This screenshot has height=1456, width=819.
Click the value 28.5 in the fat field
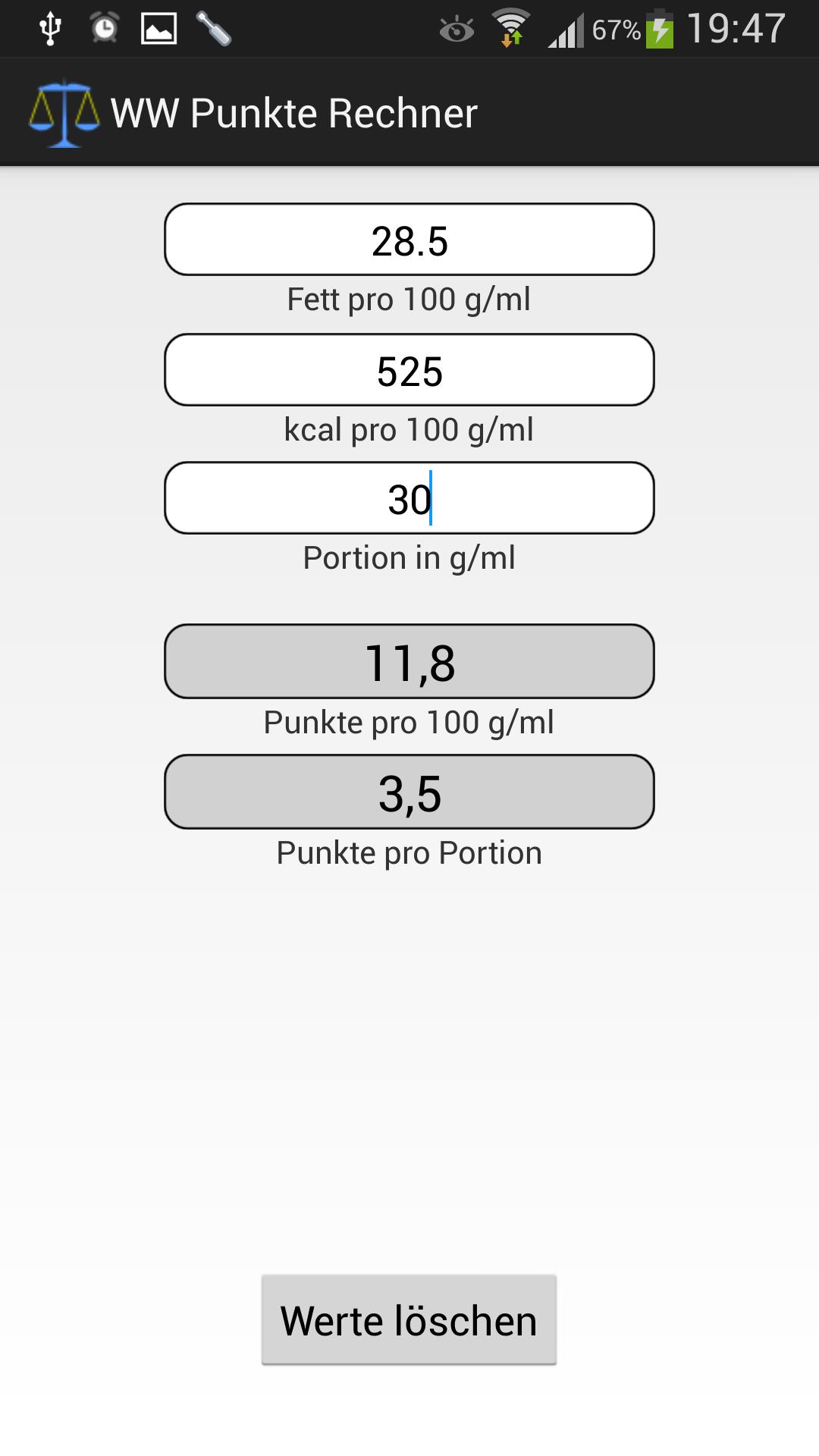coord(409,240)
